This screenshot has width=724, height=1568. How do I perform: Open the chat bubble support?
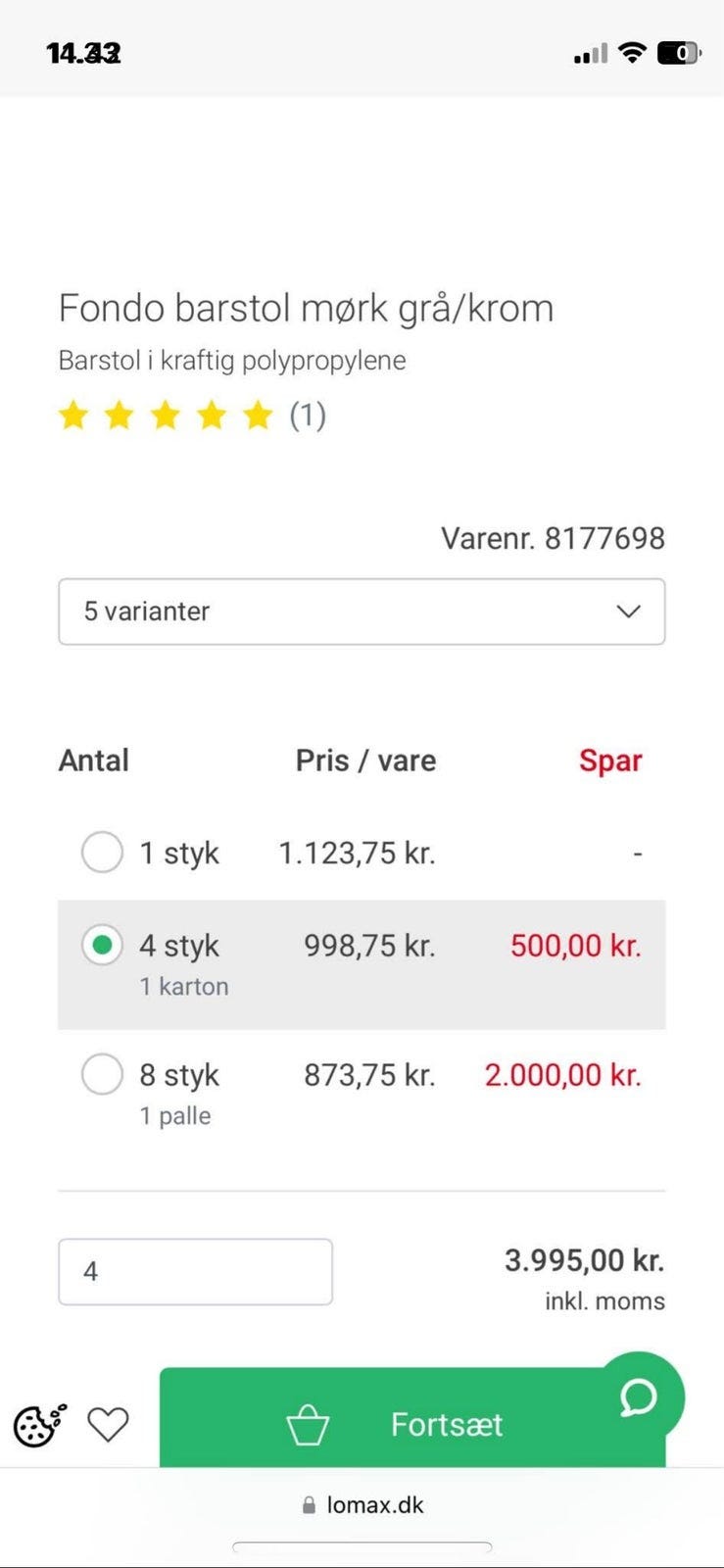[x=639, y=1396]
